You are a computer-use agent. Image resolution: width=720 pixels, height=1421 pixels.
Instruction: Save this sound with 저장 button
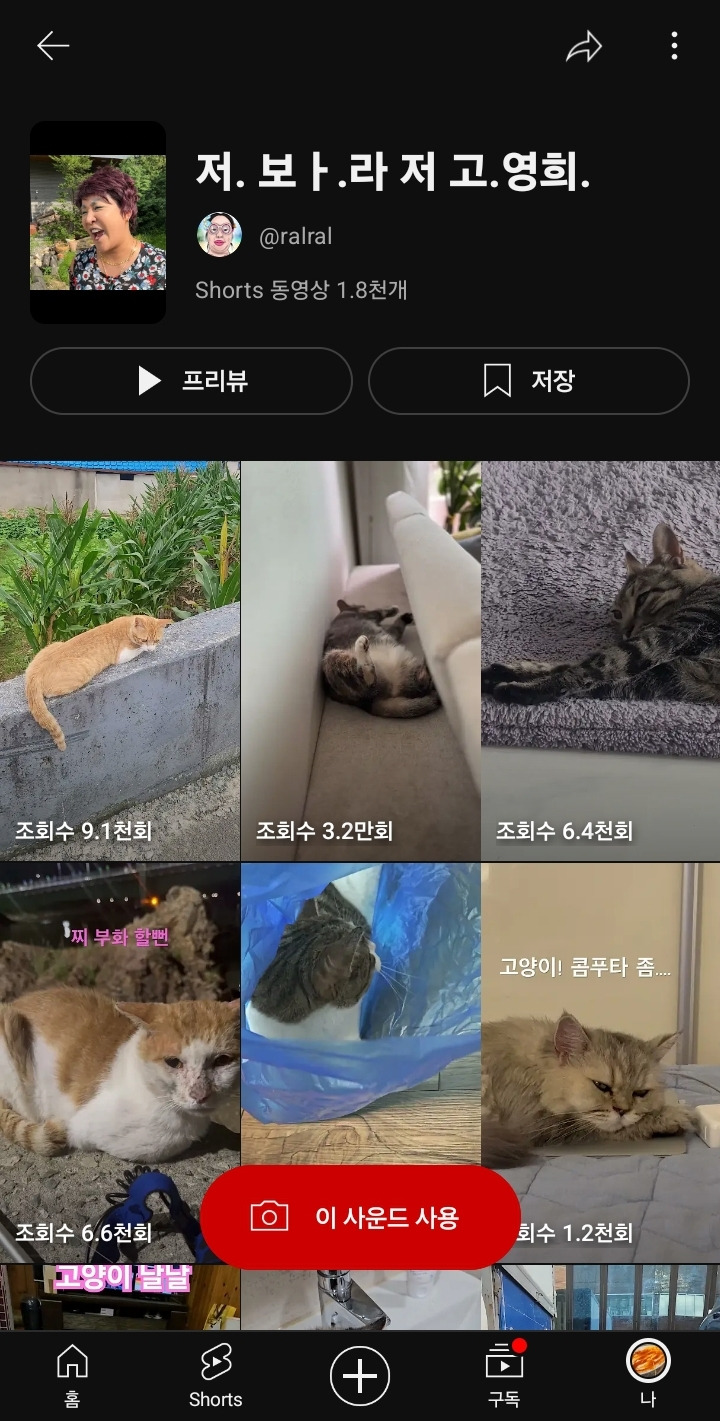coord(528,381)
